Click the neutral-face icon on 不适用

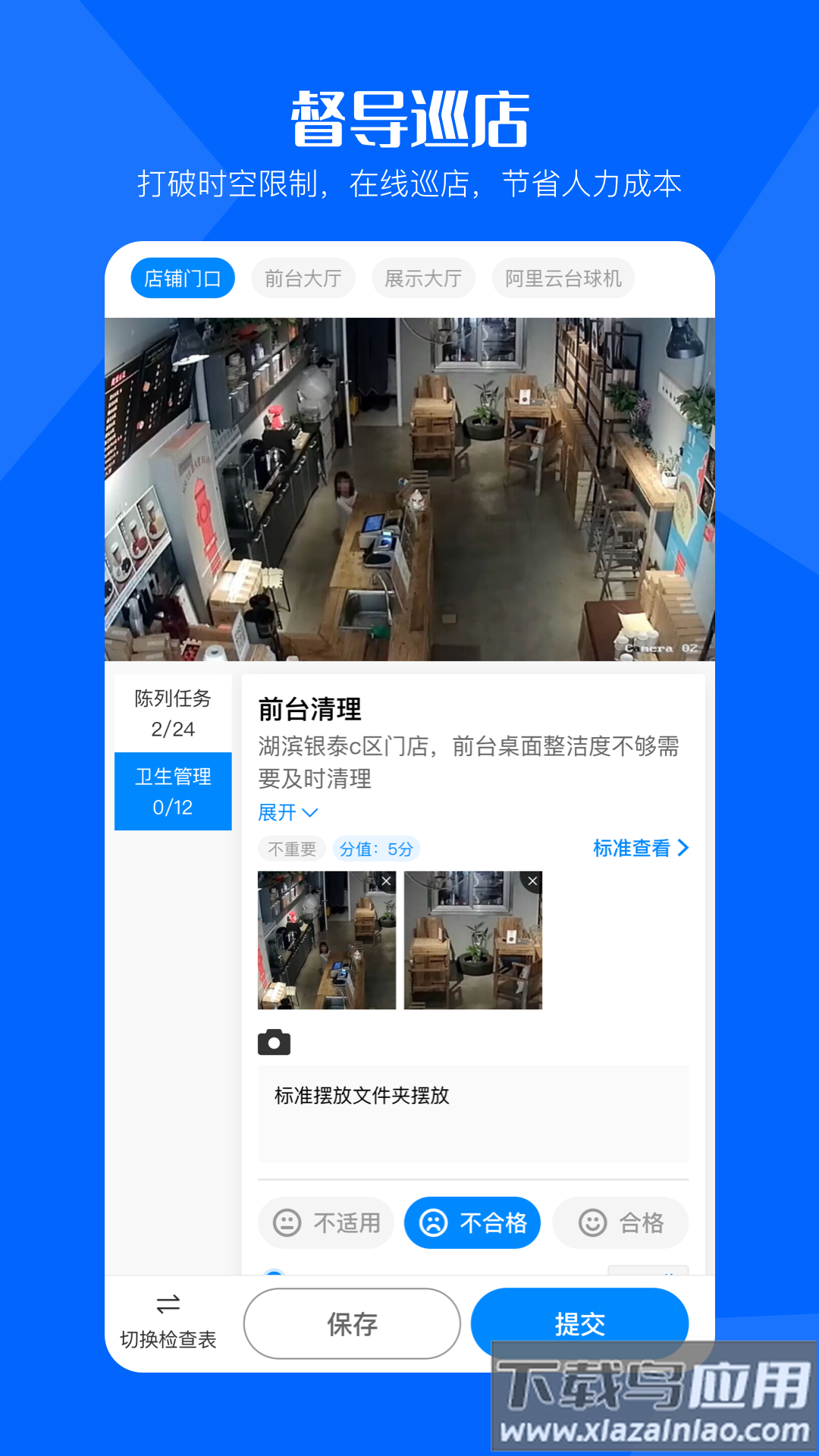[x=287, y=1222]
